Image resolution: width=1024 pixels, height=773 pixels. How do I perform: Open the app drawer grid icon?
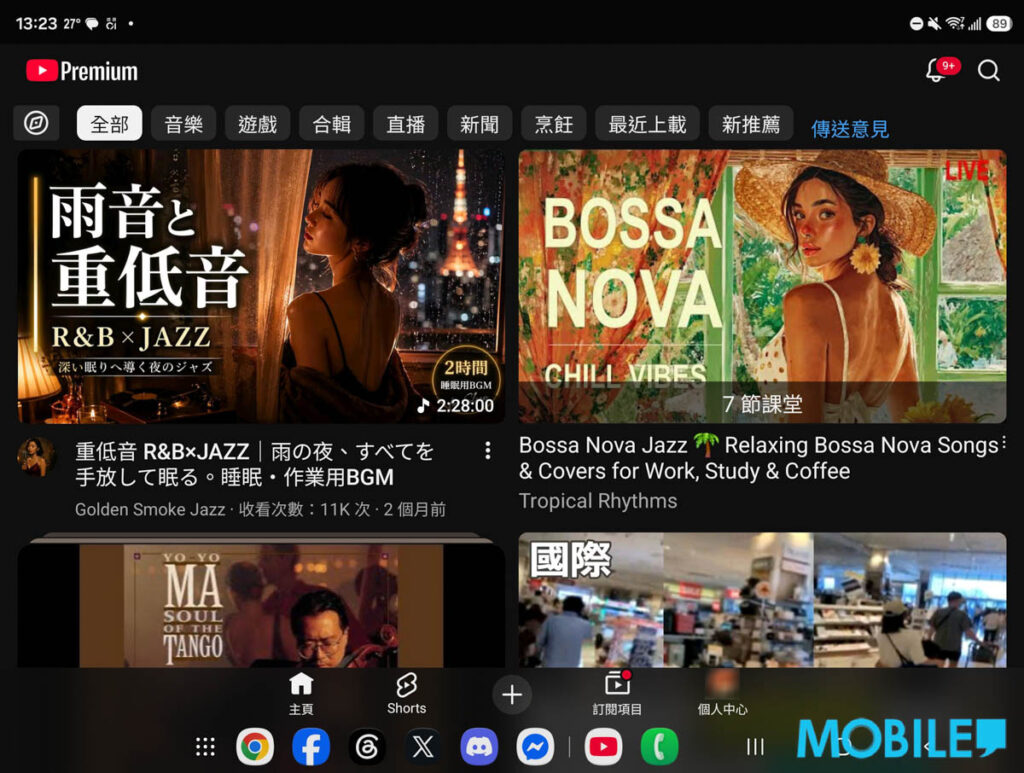(x=205, y=747)
